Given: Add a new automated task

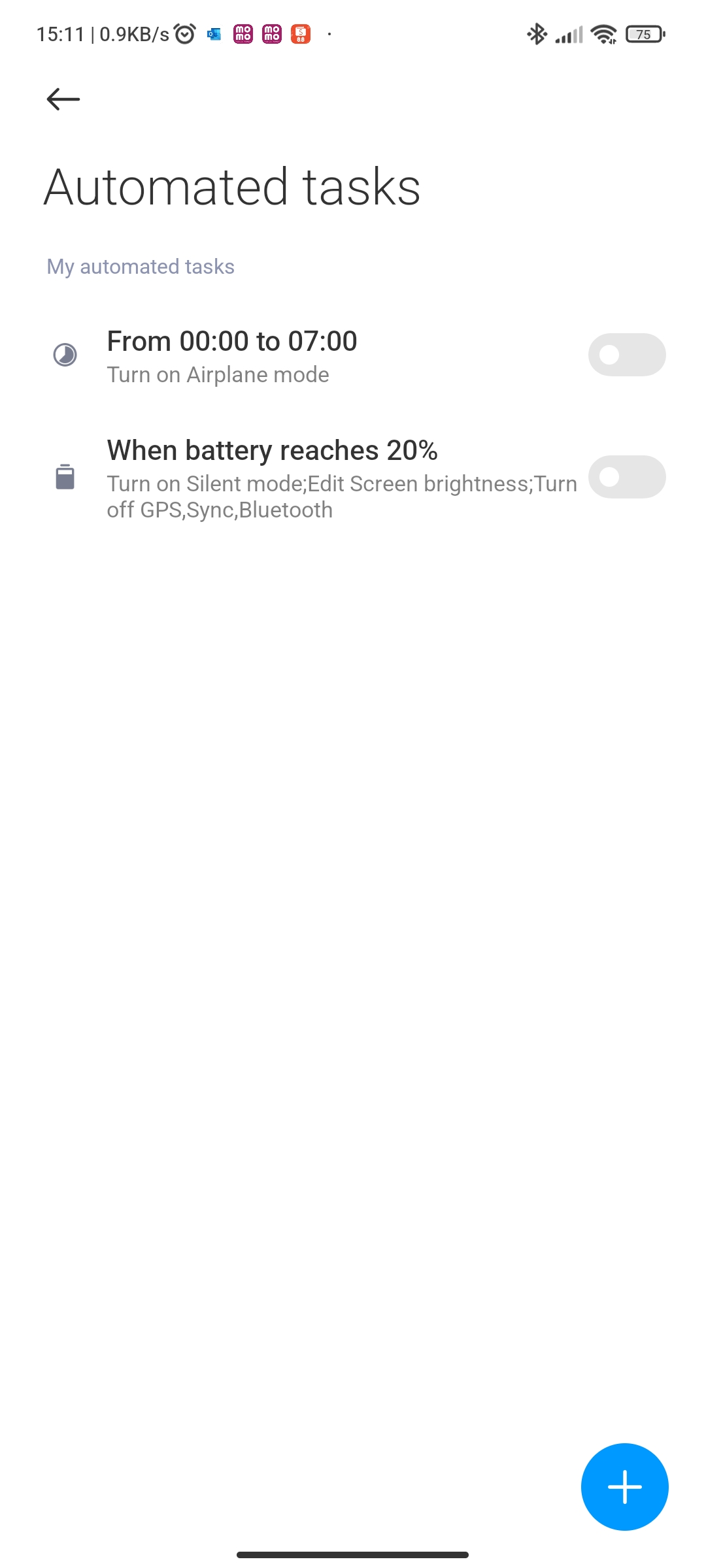Looking at the screenshot, I should 624,1486.
